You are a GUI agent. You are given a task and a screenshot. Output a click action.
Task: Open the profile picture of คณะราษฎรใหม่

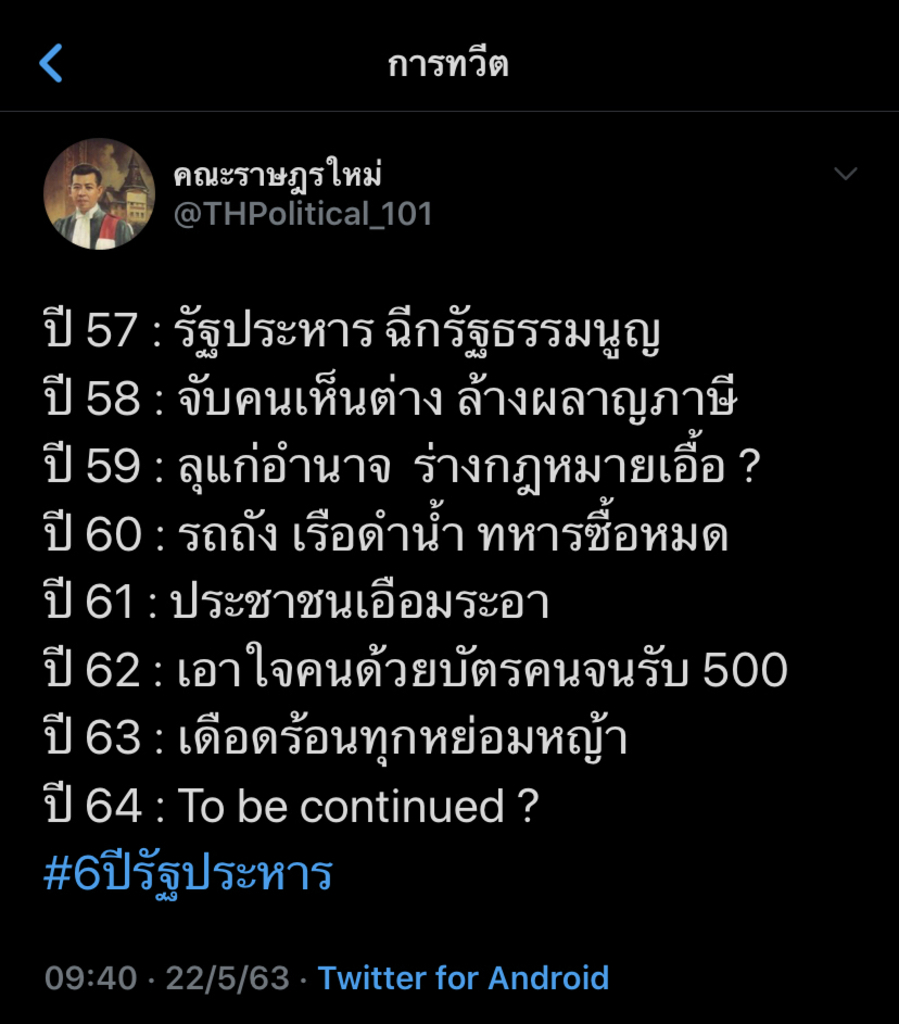coord(99,194)
